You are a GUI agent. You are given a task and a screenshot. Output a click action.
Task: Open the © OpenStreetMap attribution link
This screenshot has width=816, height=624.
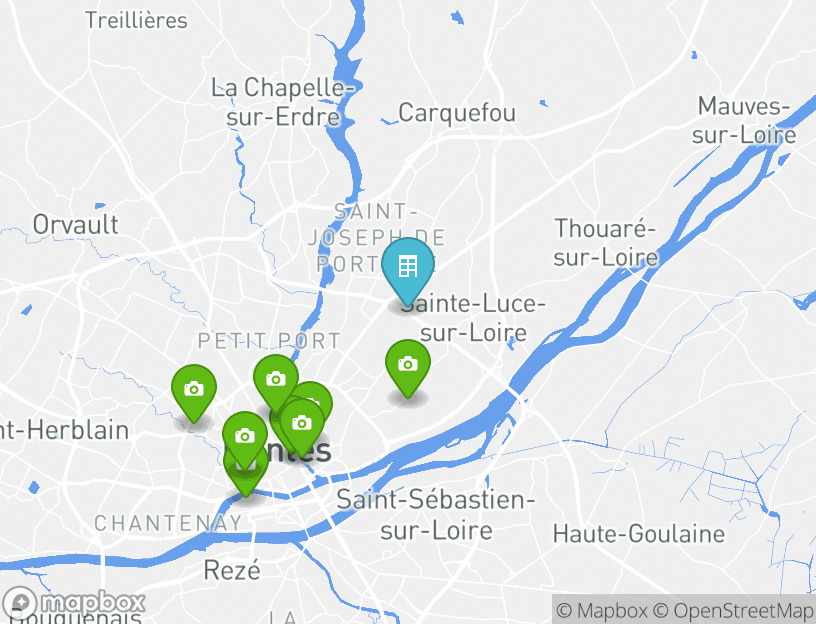[734, 610]
